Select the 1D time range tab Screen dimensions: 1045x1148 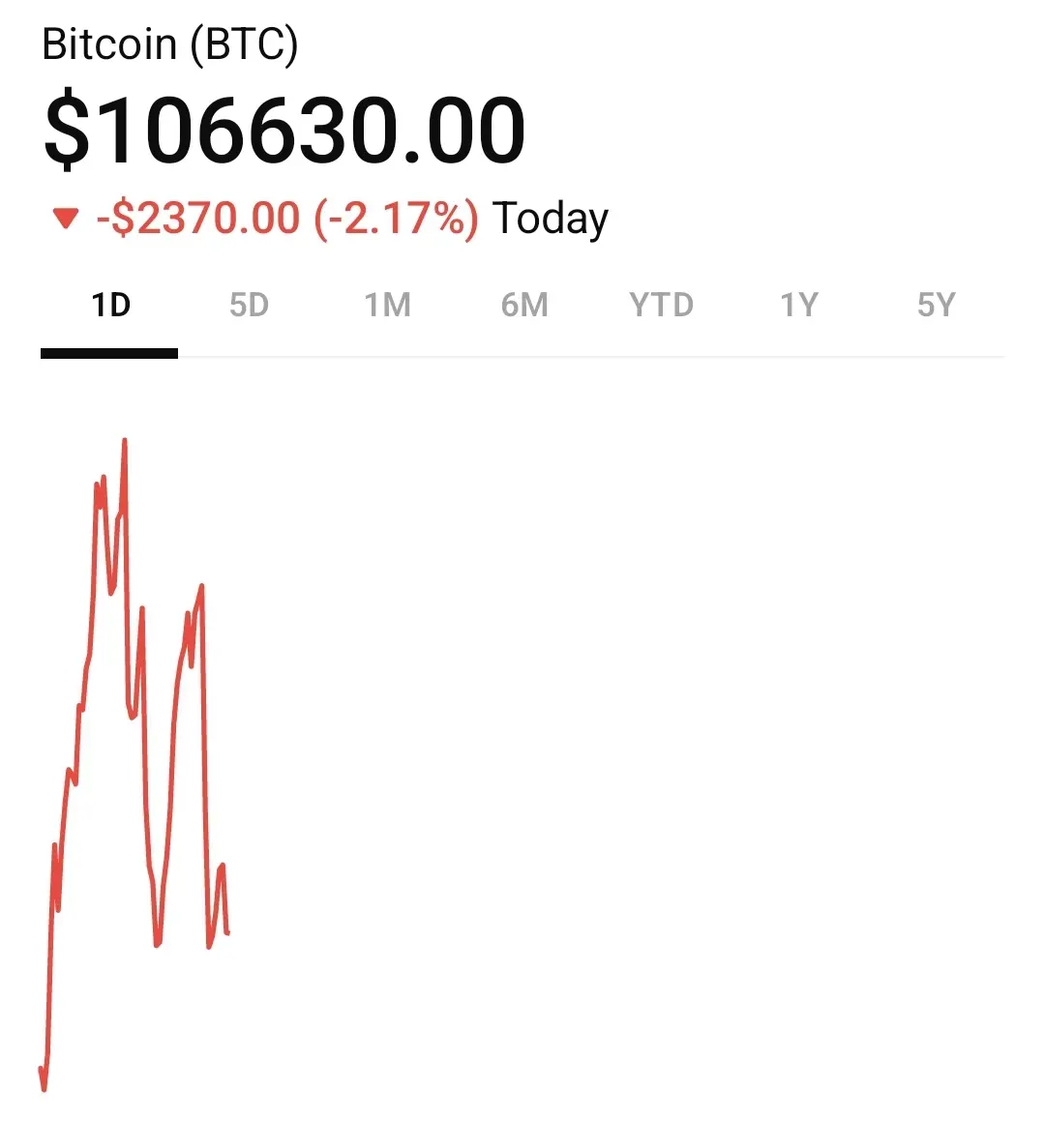tap(110, 306)
